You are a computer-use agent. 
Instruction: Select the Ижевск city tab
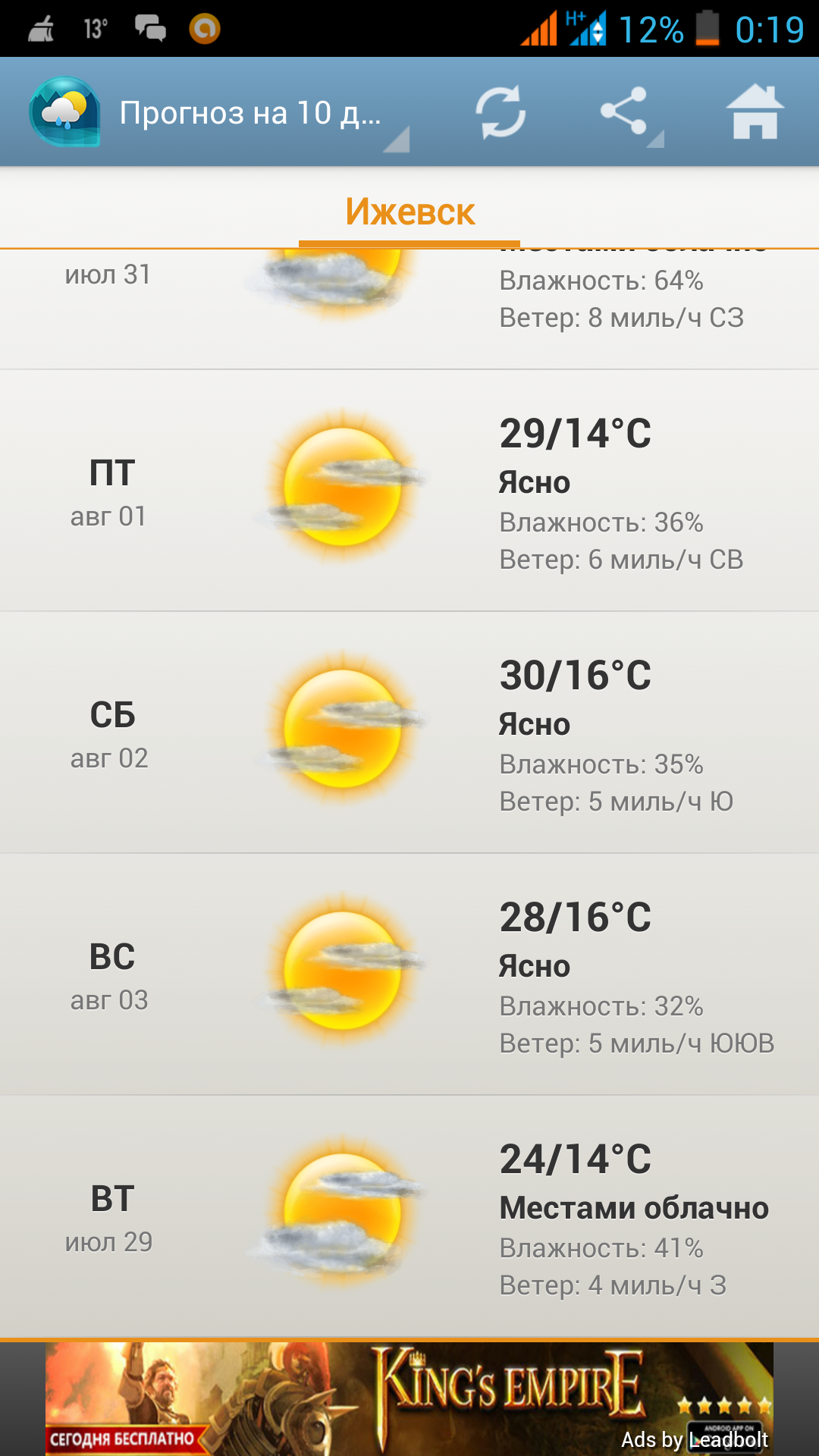(x=409, y=212)
